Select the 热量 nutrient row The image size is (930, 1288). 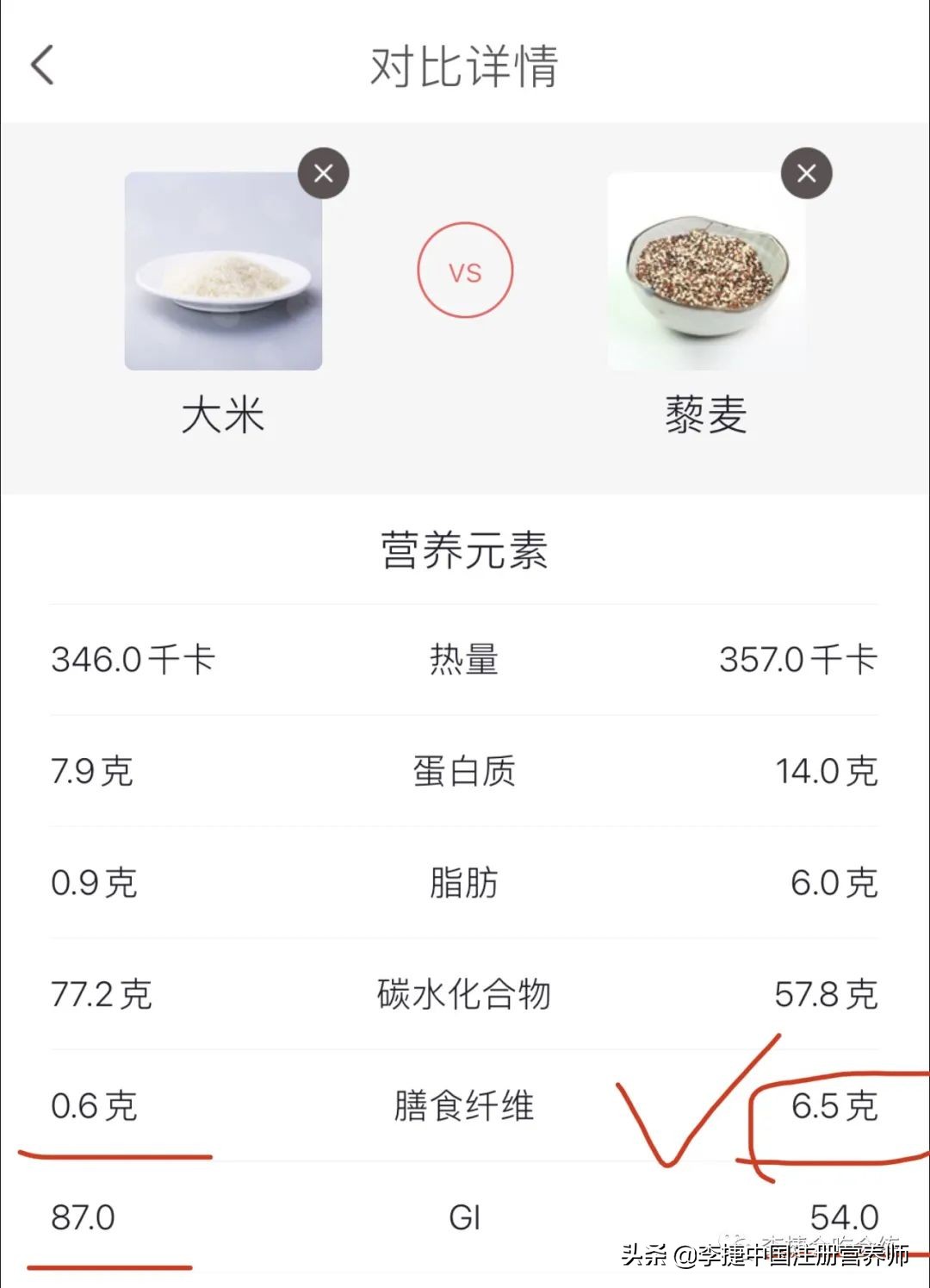point(465,659)
